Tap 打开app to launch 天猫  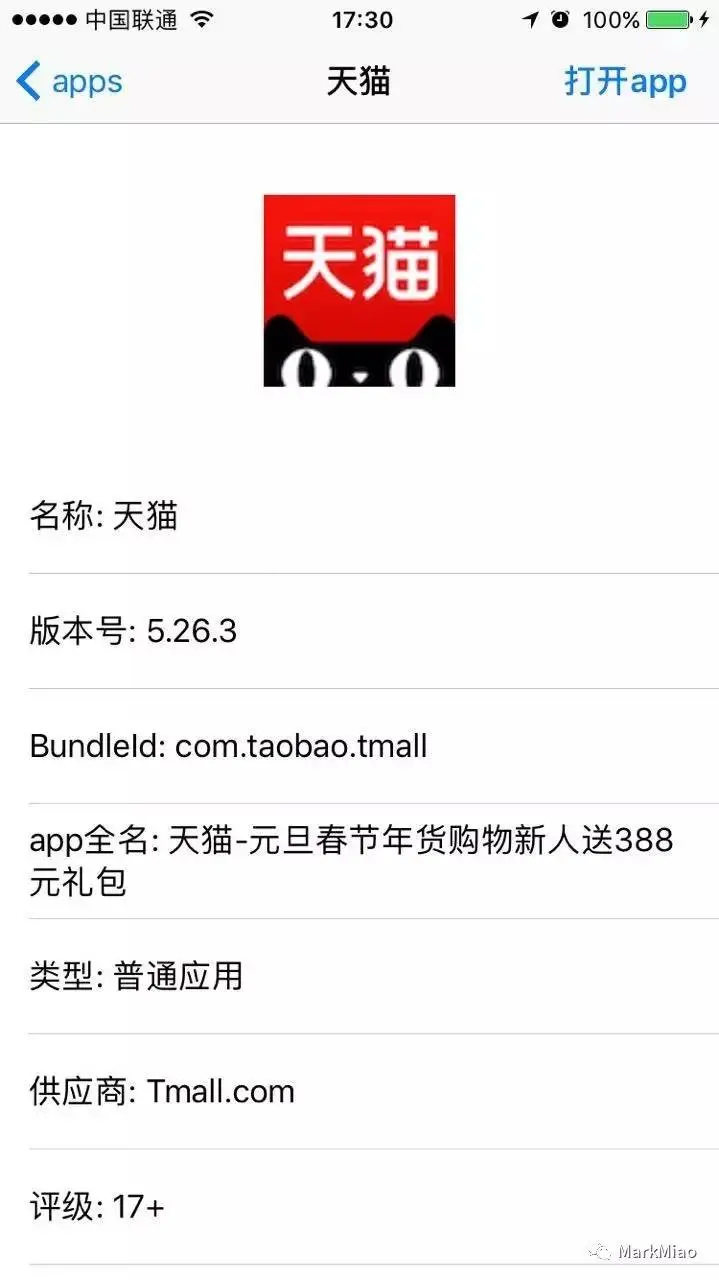point(625,81)
